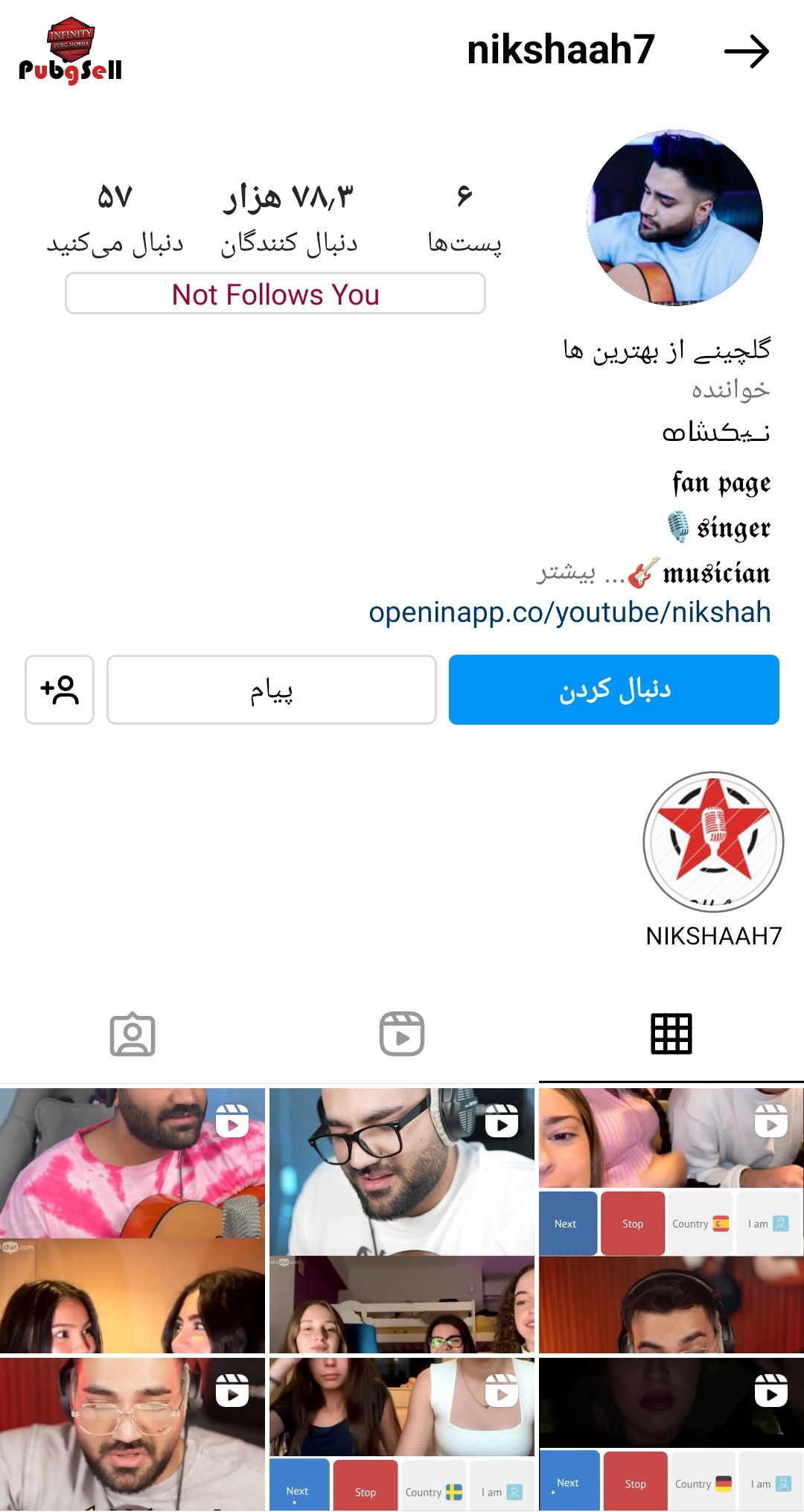Tap the blue follow button

tap(614, 690)
